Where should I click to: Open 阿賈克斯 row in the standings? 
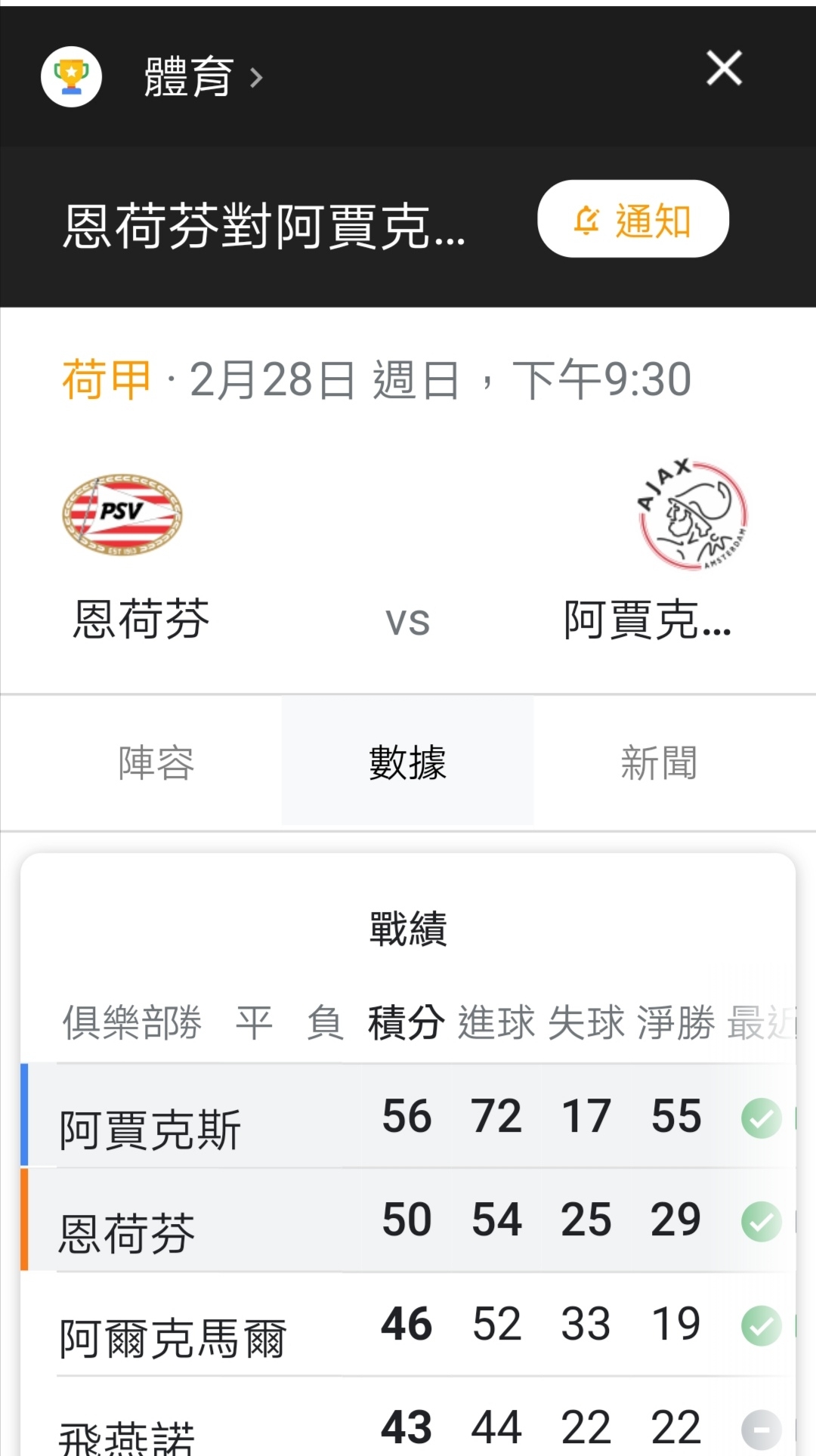[408, 1115]
